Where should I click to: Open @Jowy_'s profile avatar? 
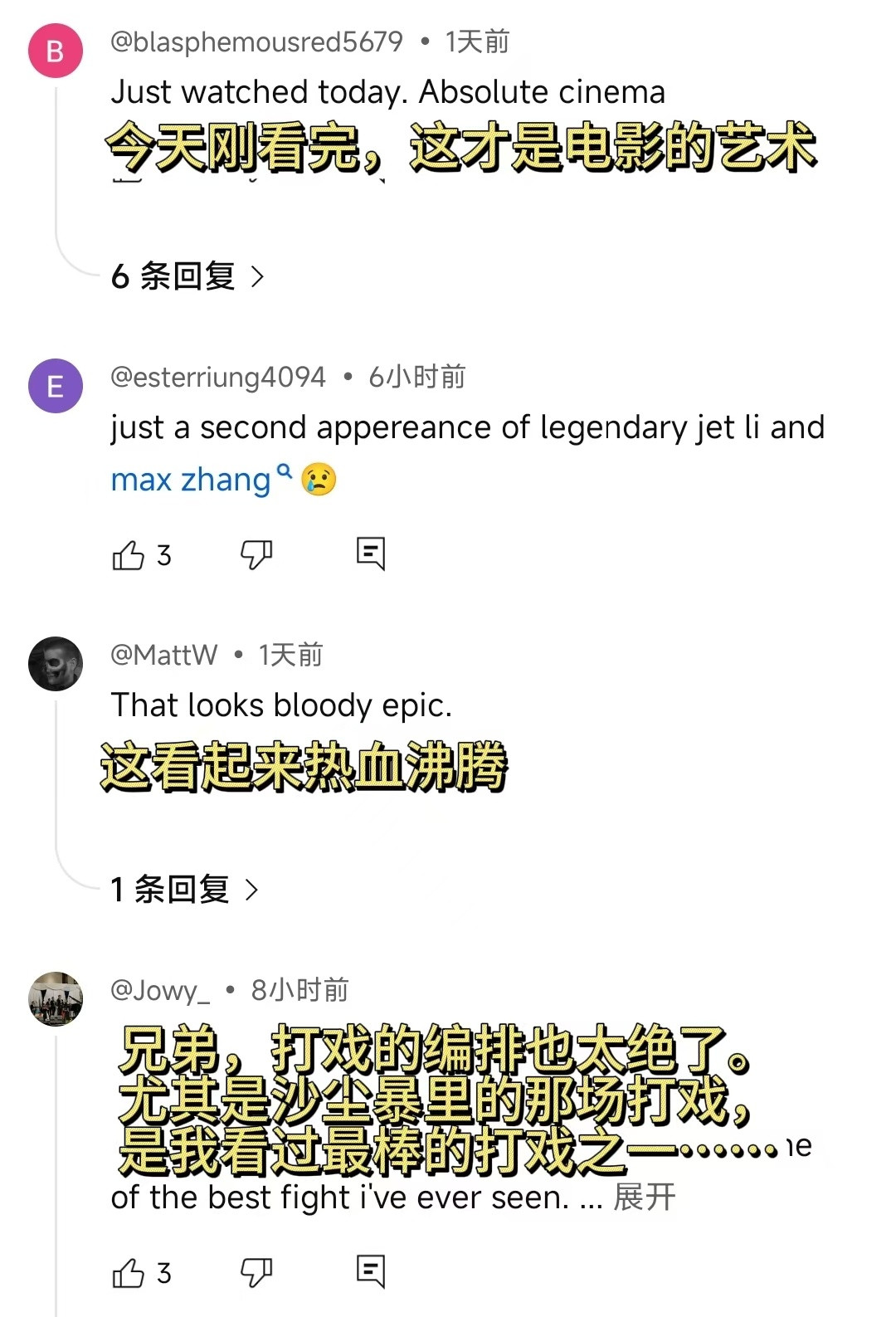coord(56,998)
